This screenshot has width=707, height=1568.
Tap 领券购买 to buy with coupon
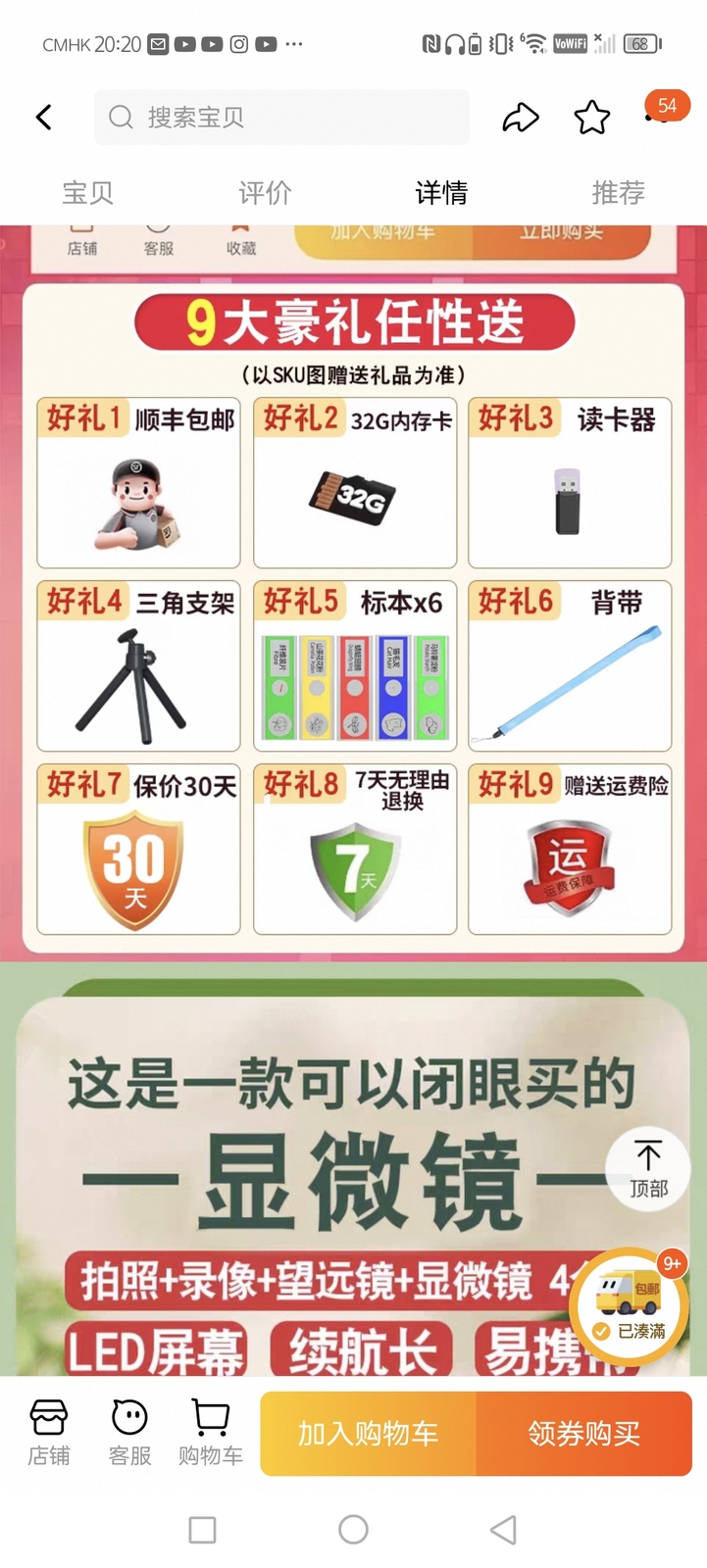pyautogui.click(x=584, y=1434)
